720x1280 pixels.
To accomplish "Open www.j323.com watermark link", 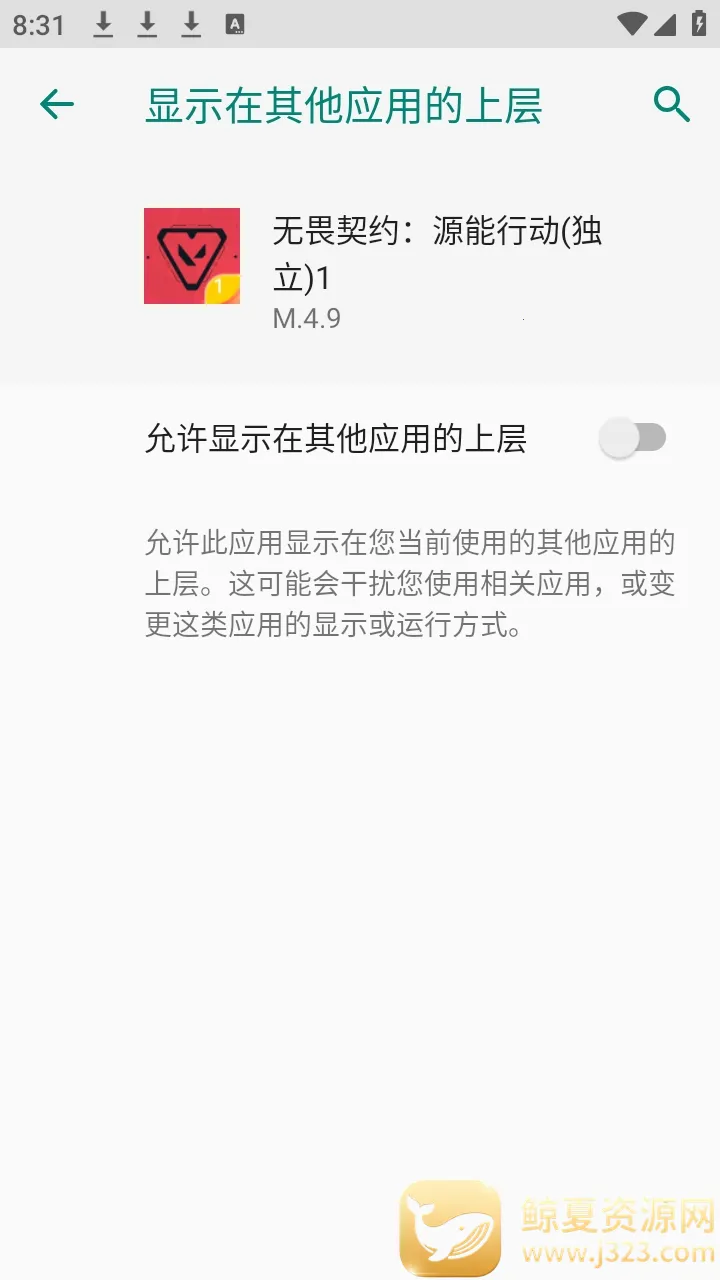I will (x=615, y=1252).
